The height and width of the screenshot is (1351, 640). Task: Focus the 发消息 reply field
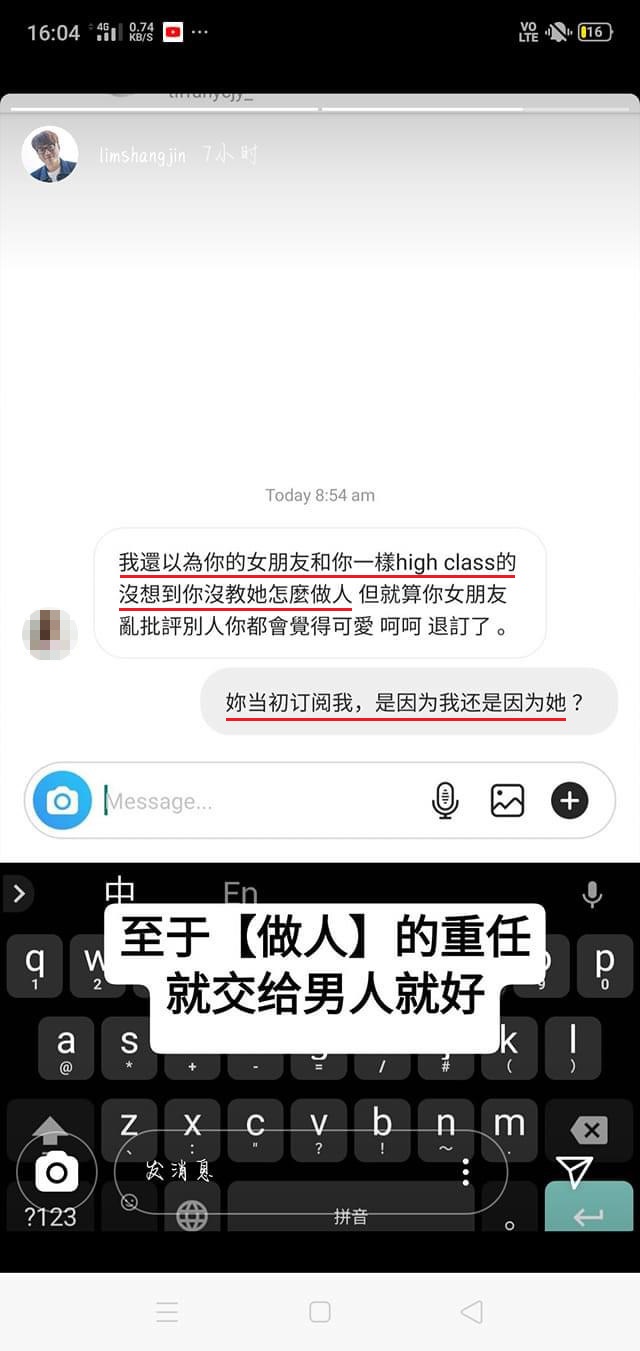290,1171
